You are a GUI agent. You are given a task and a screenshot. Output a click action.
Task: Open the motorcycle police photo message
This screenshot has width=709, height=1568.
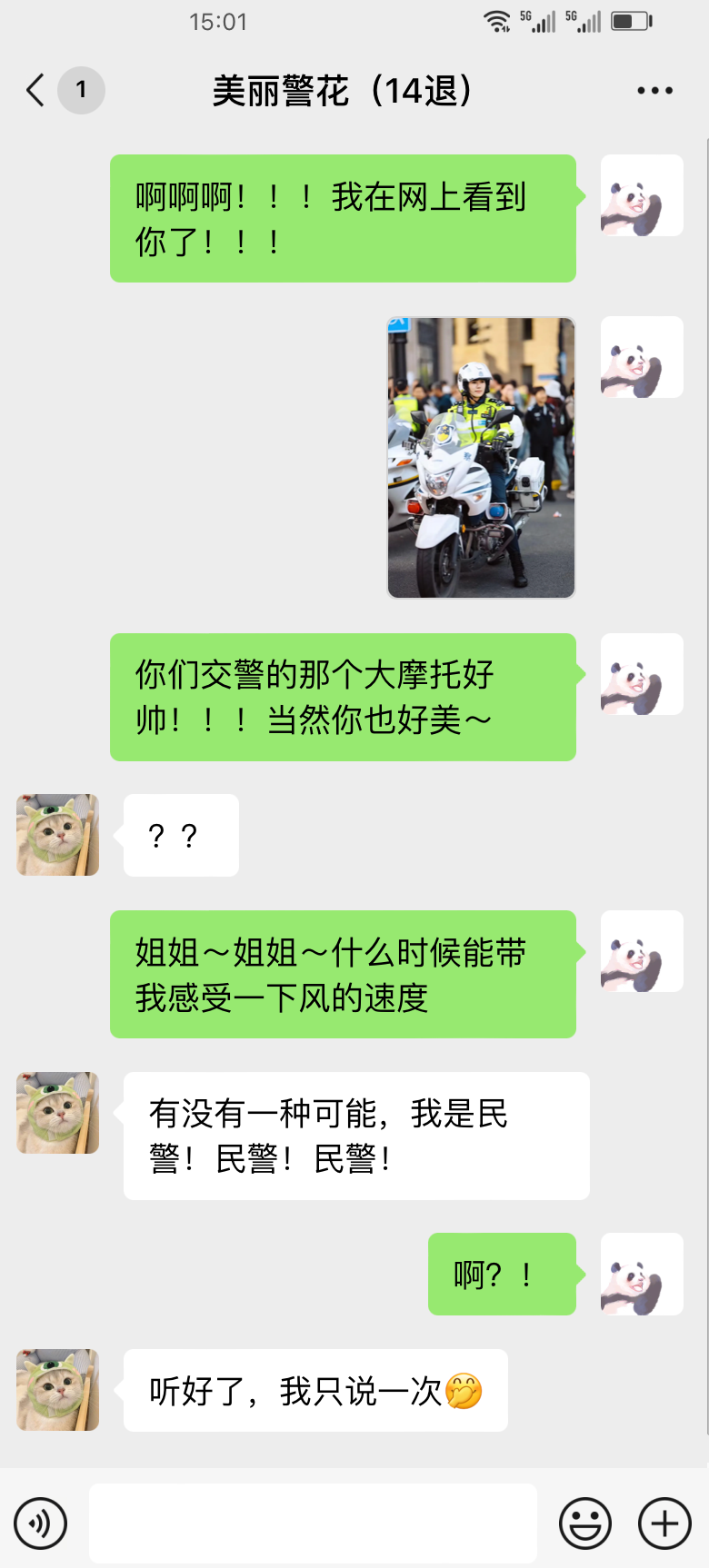pos(481,457)
